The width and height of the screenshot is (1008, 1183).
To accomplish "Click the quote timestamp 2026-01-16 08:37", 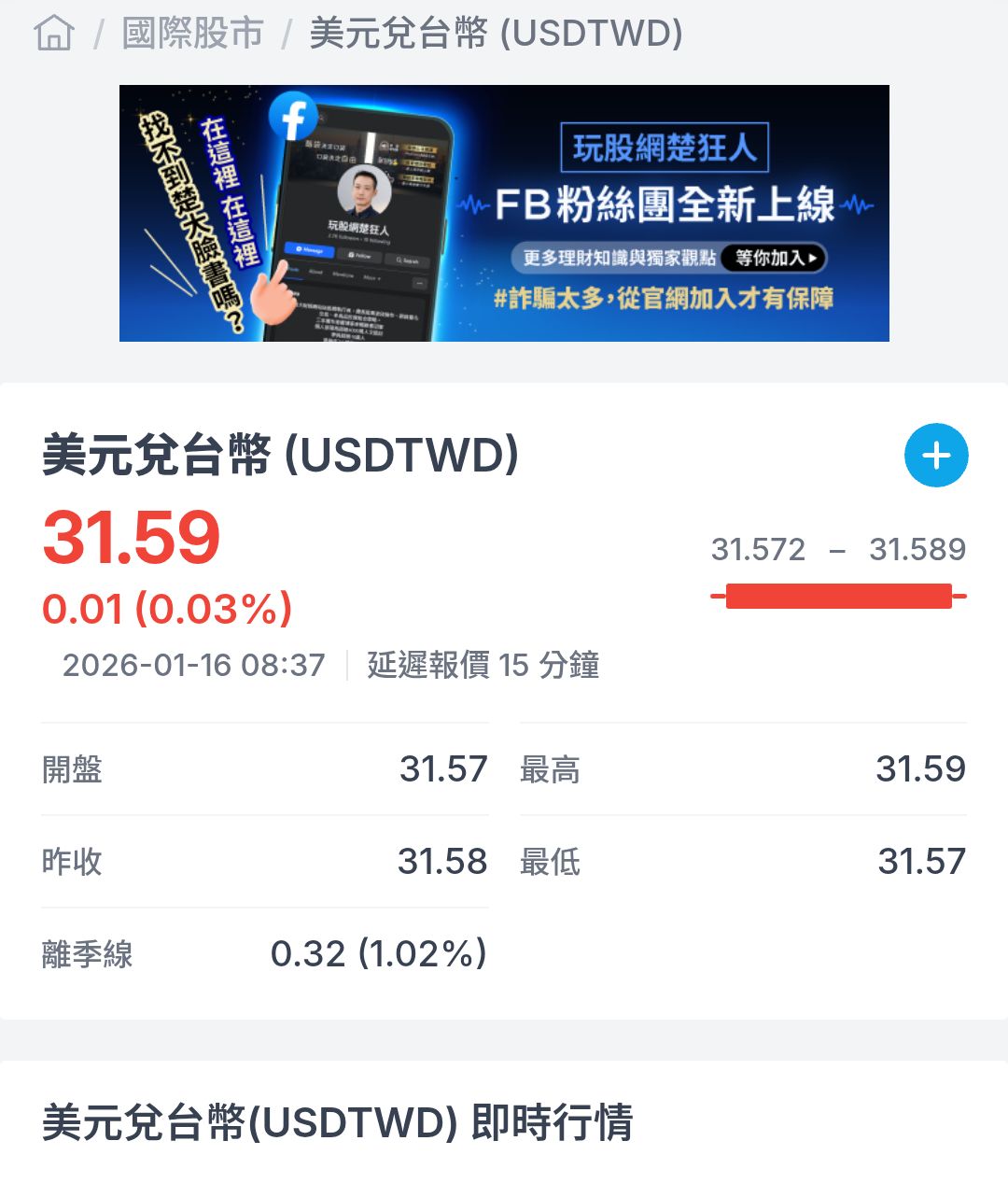I will click(191, 665).
